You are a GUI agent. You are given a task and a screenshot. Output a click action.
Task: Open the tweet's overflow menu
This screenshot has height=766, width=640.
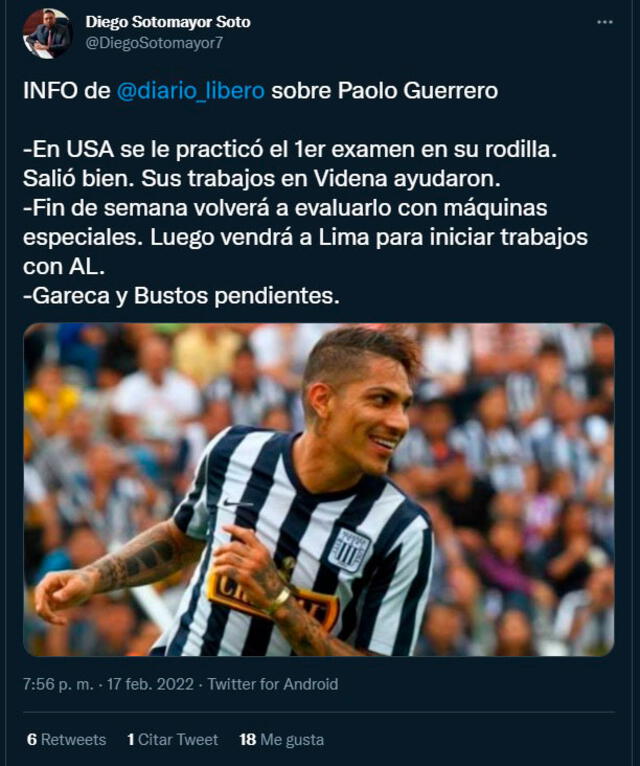[604, 22]
